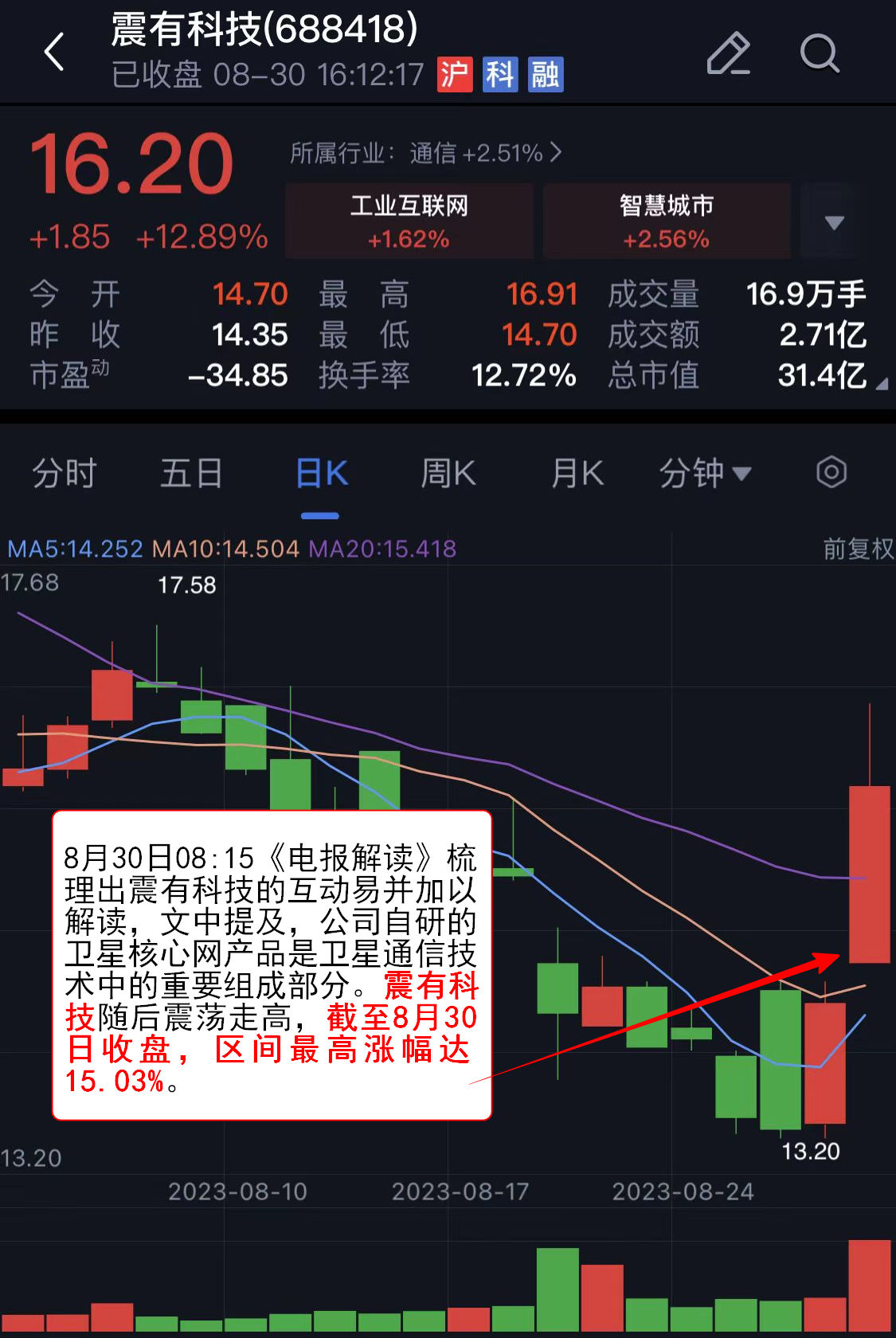This screenshot has width=896, height=1338.
Task: Select the 日K chart tab
Action: tap(321, 473)
